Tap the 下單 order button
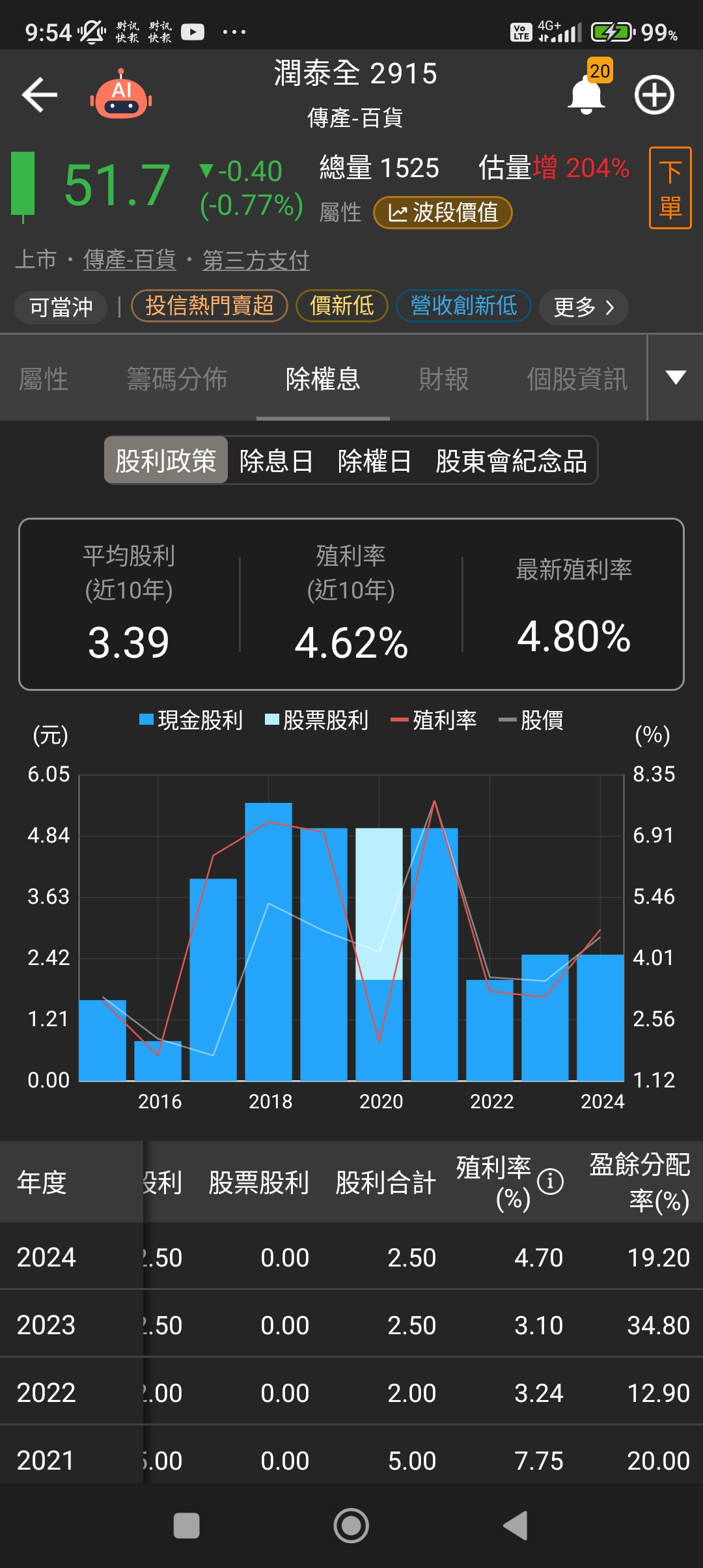This screenshot has height=1568, width=703. 670,188
